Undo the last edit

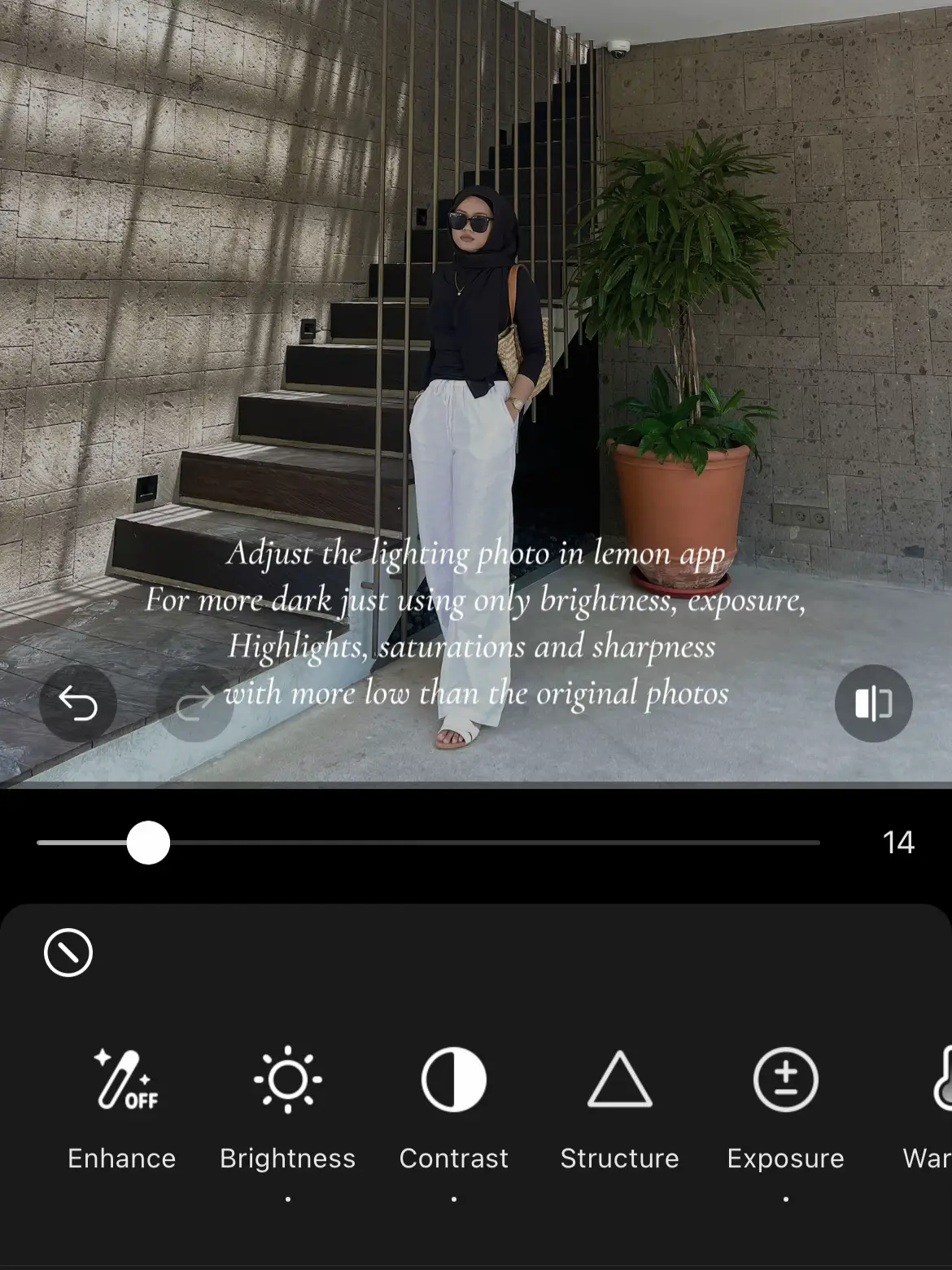(78, 703)
